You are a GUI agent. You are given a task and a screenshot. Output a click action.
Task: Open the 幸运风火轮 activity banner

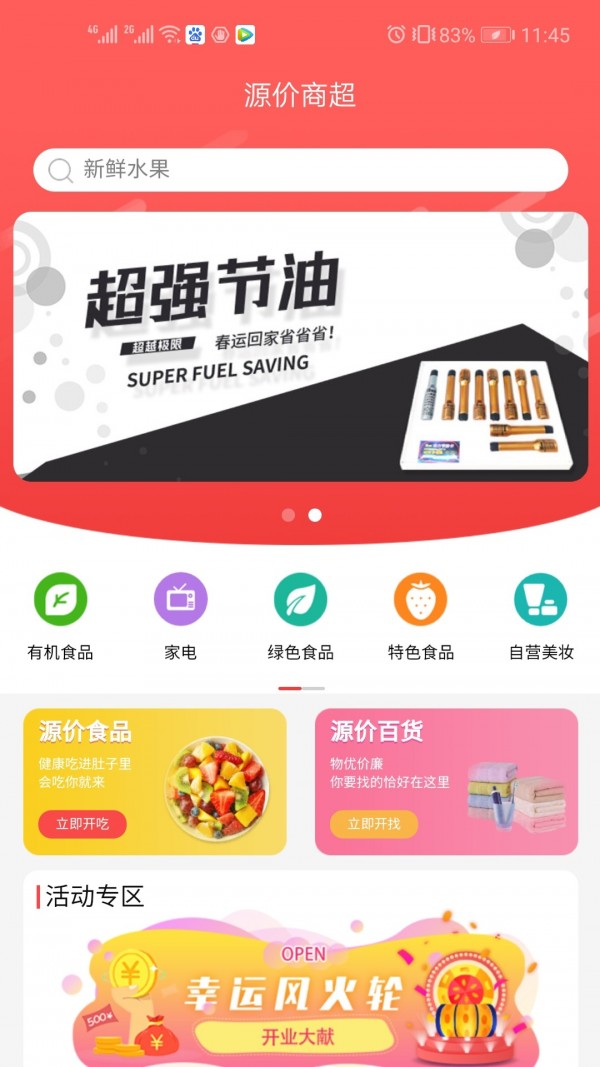(300, 990)
